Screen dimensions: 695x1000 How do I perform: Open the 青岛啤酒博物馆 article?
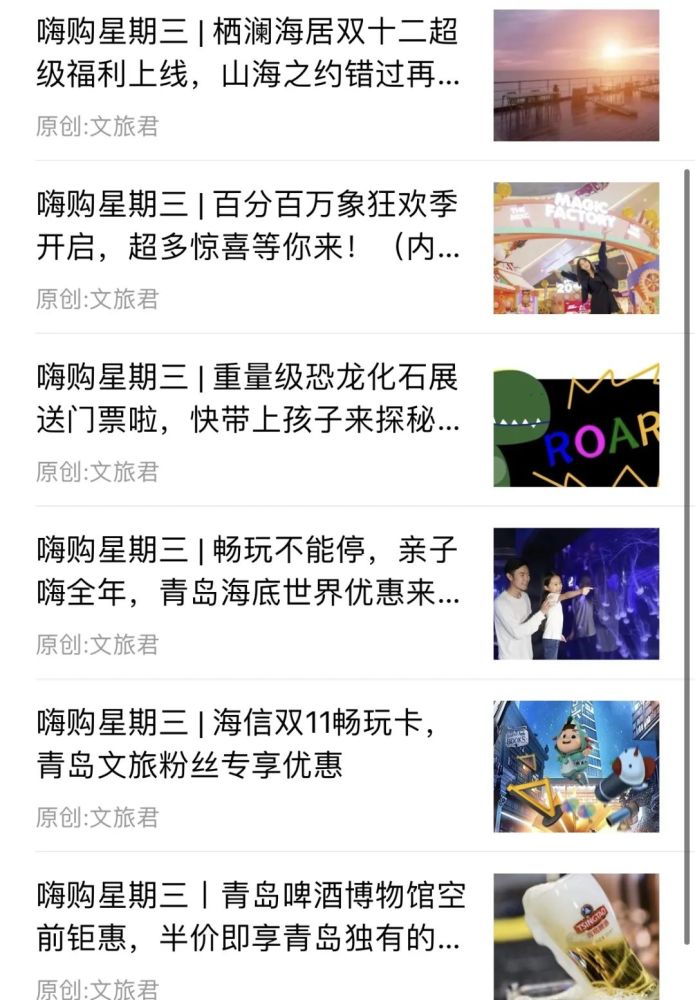248,916
